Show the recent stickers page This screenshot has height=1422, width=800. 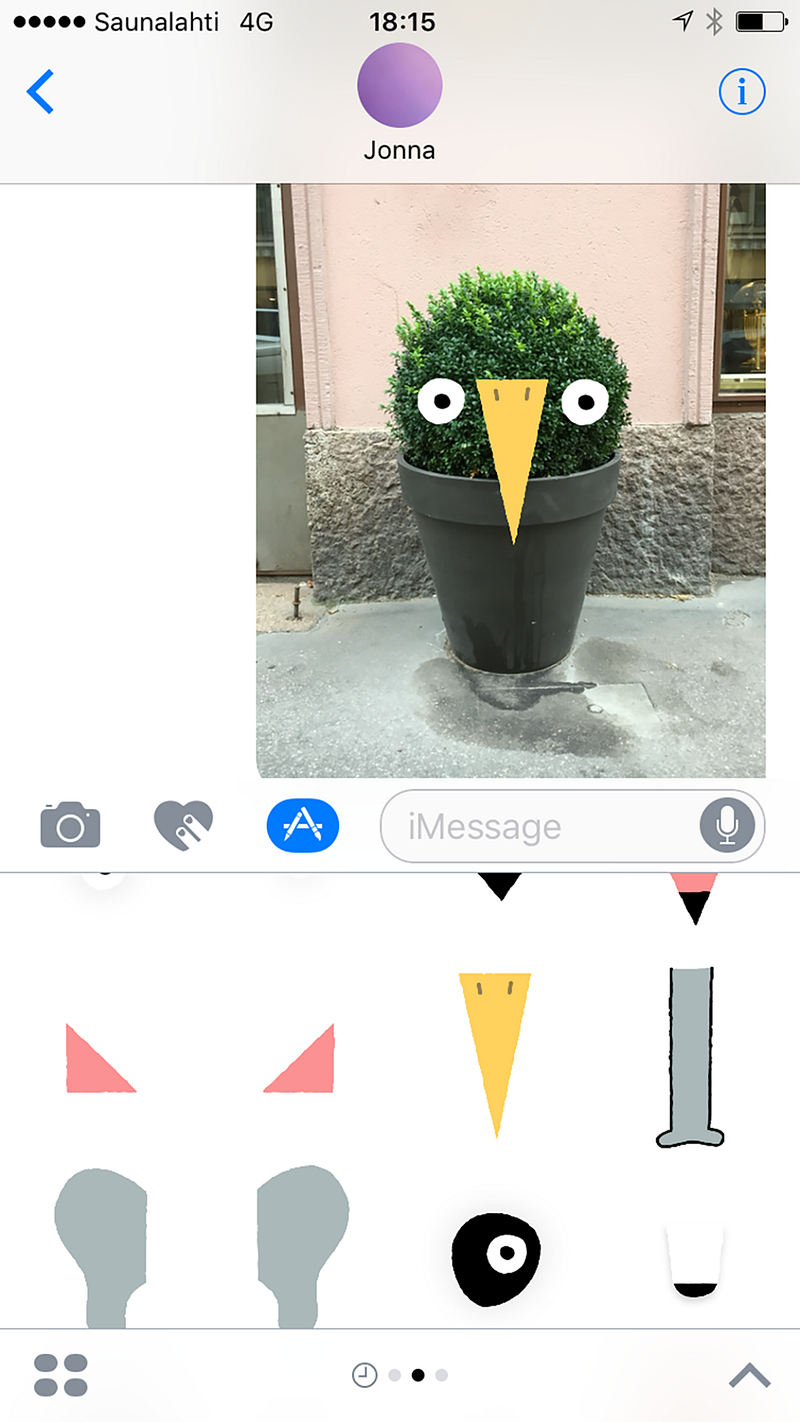click(364, 1375)
